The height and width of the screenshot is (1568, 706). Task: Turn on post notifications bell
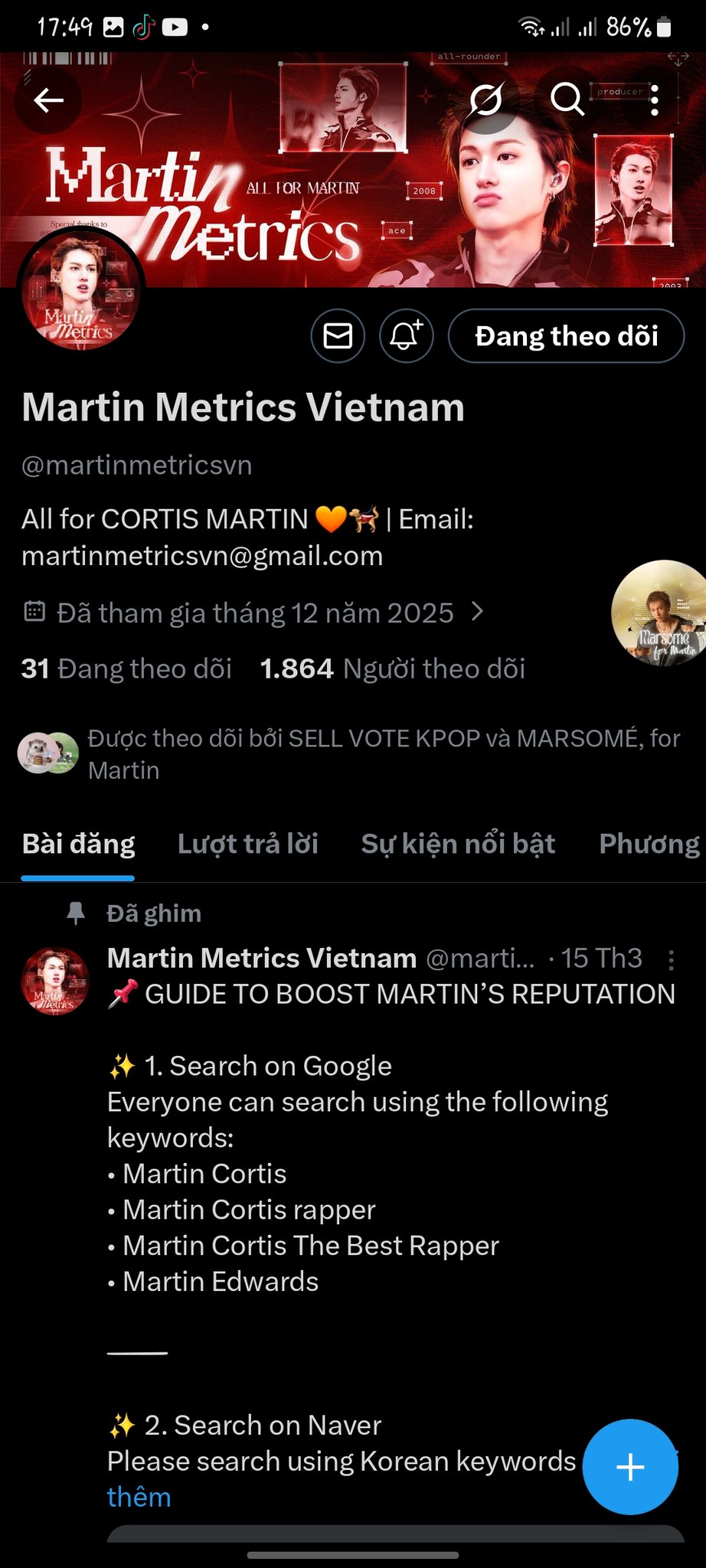tap(406, 336)
